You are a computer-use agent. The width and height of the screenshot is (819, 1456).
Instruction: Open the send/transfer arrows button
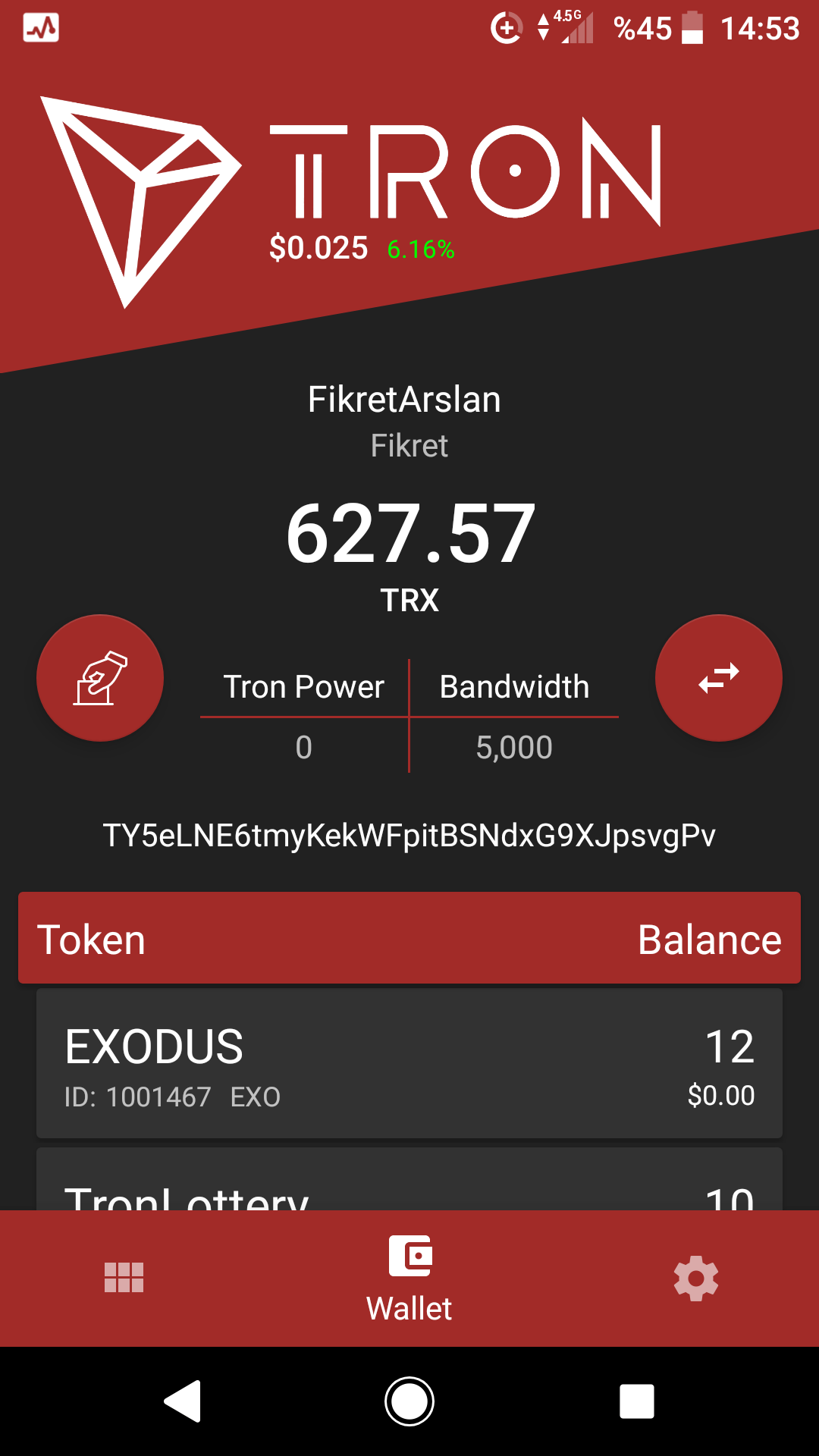point(718,678)
